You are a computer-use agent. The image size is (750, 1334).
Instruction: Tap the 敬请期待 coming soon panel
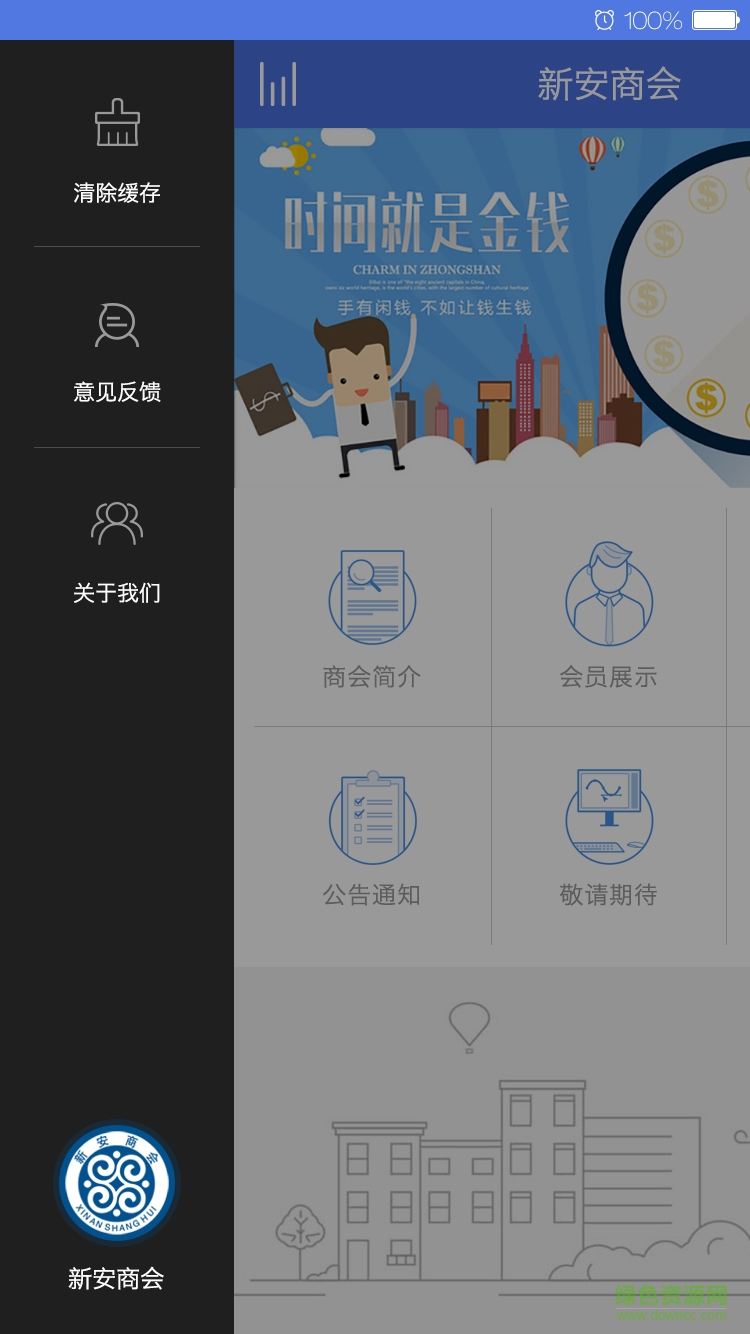[608, 895]
